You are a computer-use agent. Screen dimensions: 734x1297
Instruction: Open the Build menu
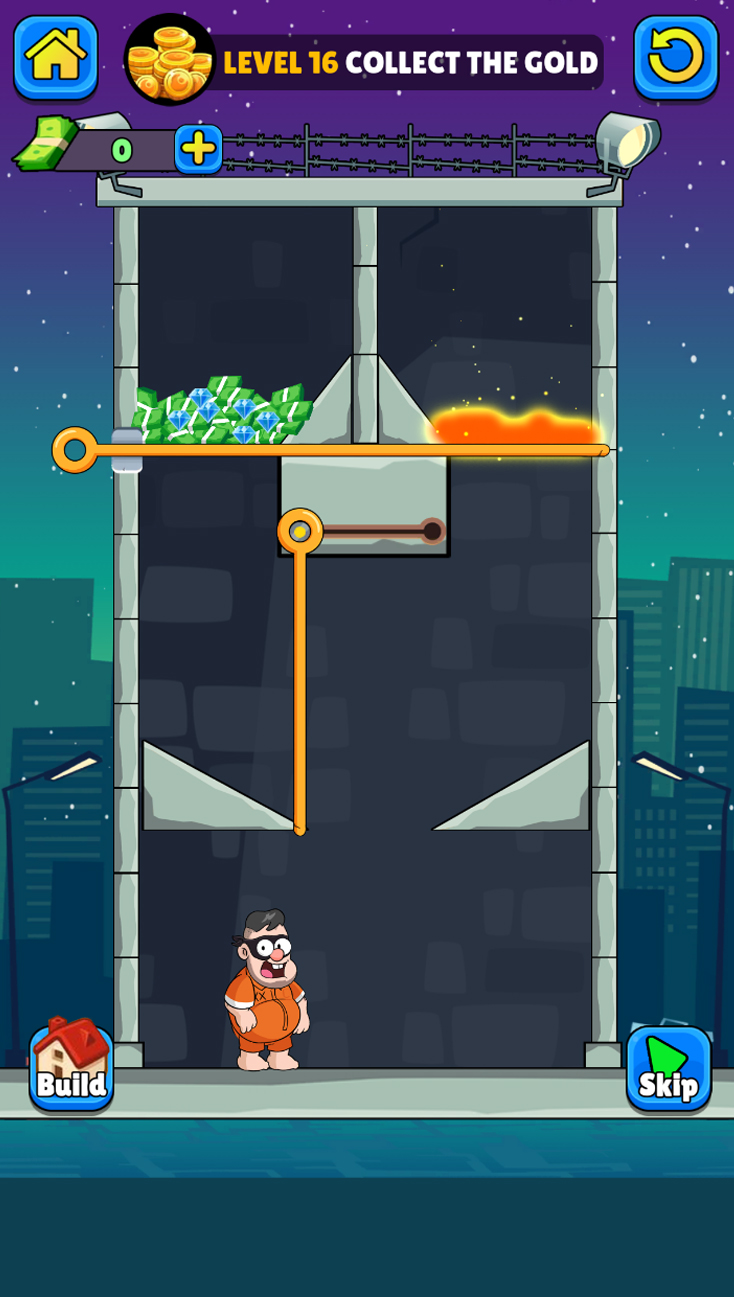(x=71, y=1068)
